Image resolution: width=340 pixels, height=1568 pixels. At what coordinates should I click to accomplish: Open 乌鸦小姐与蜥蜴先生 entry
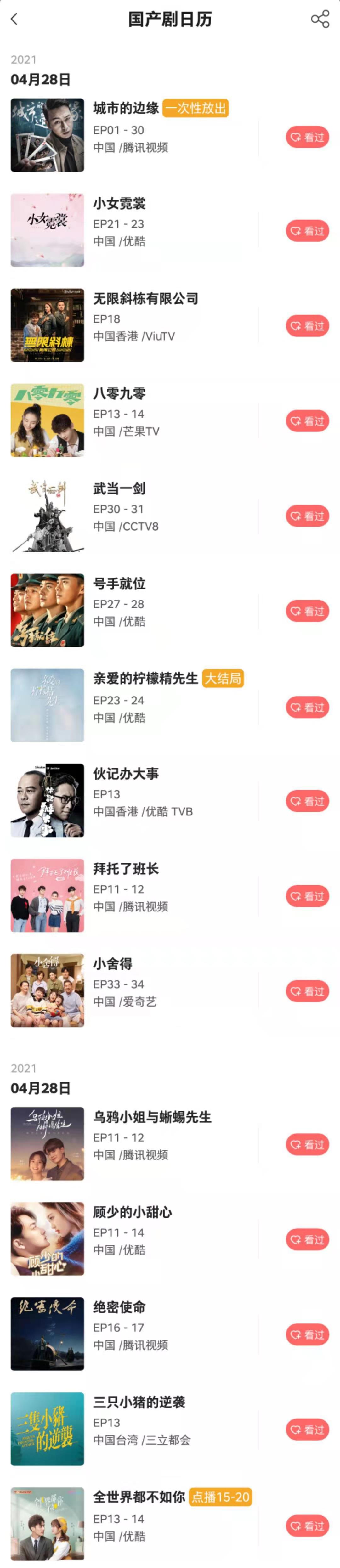152,1117
